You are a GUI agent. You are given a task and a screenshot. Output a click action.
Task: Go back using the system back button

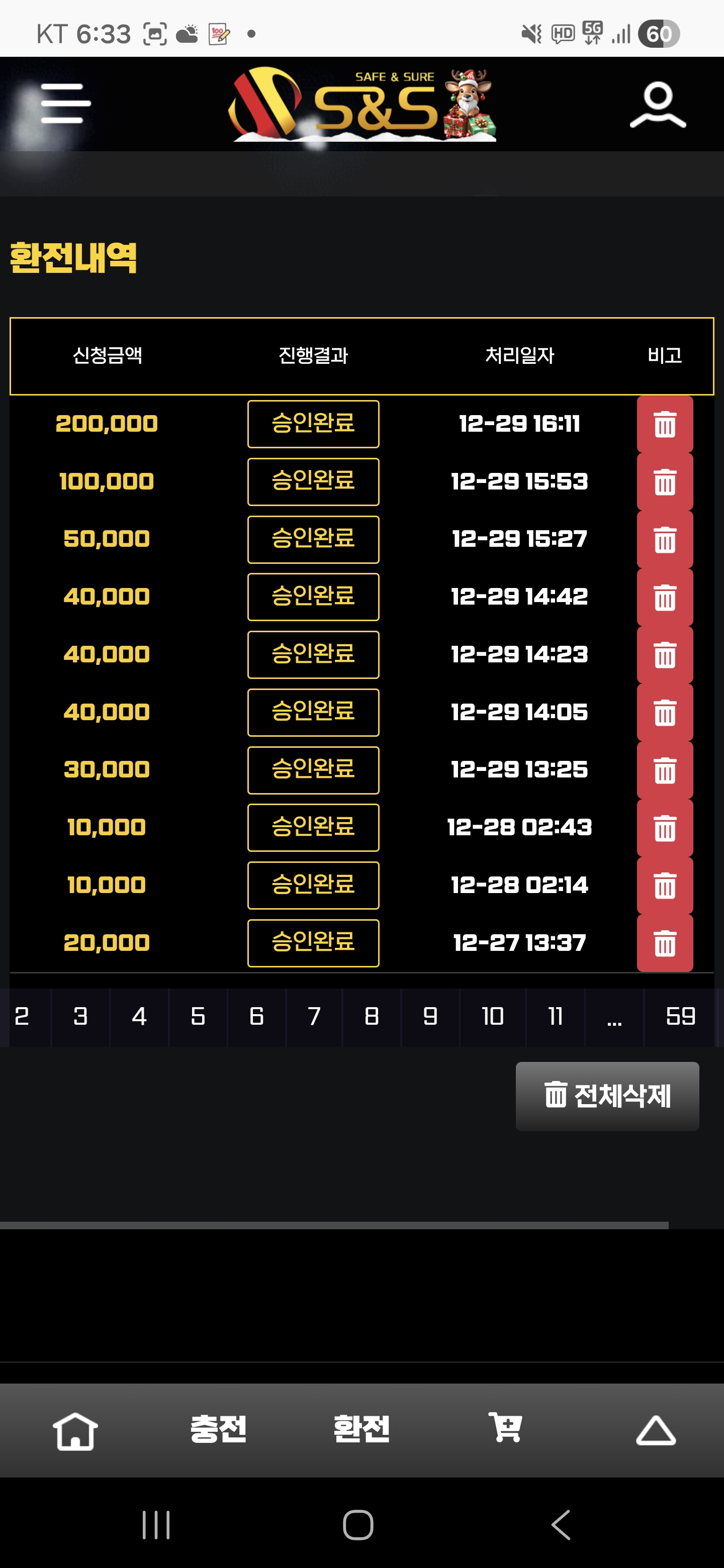tap(562, 1525)
